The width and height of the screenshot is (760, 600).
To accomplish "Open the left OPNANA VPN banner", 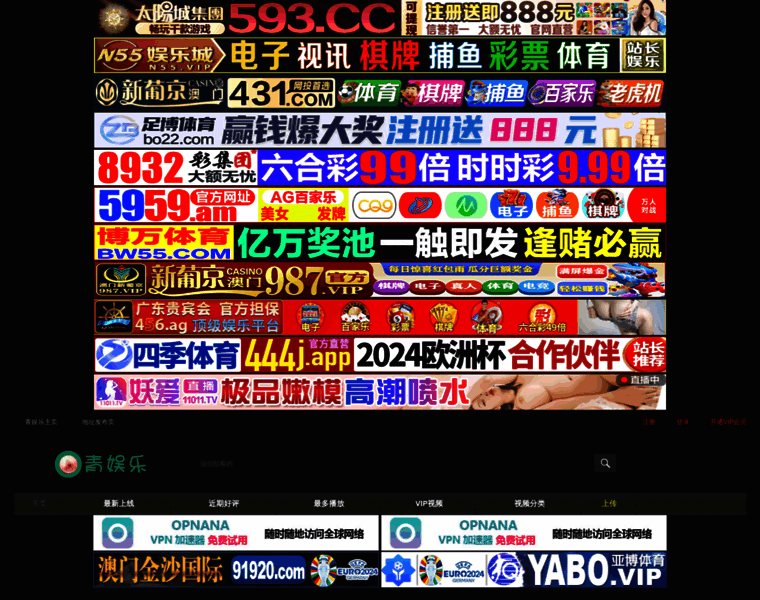I will (x=236, y=532).
